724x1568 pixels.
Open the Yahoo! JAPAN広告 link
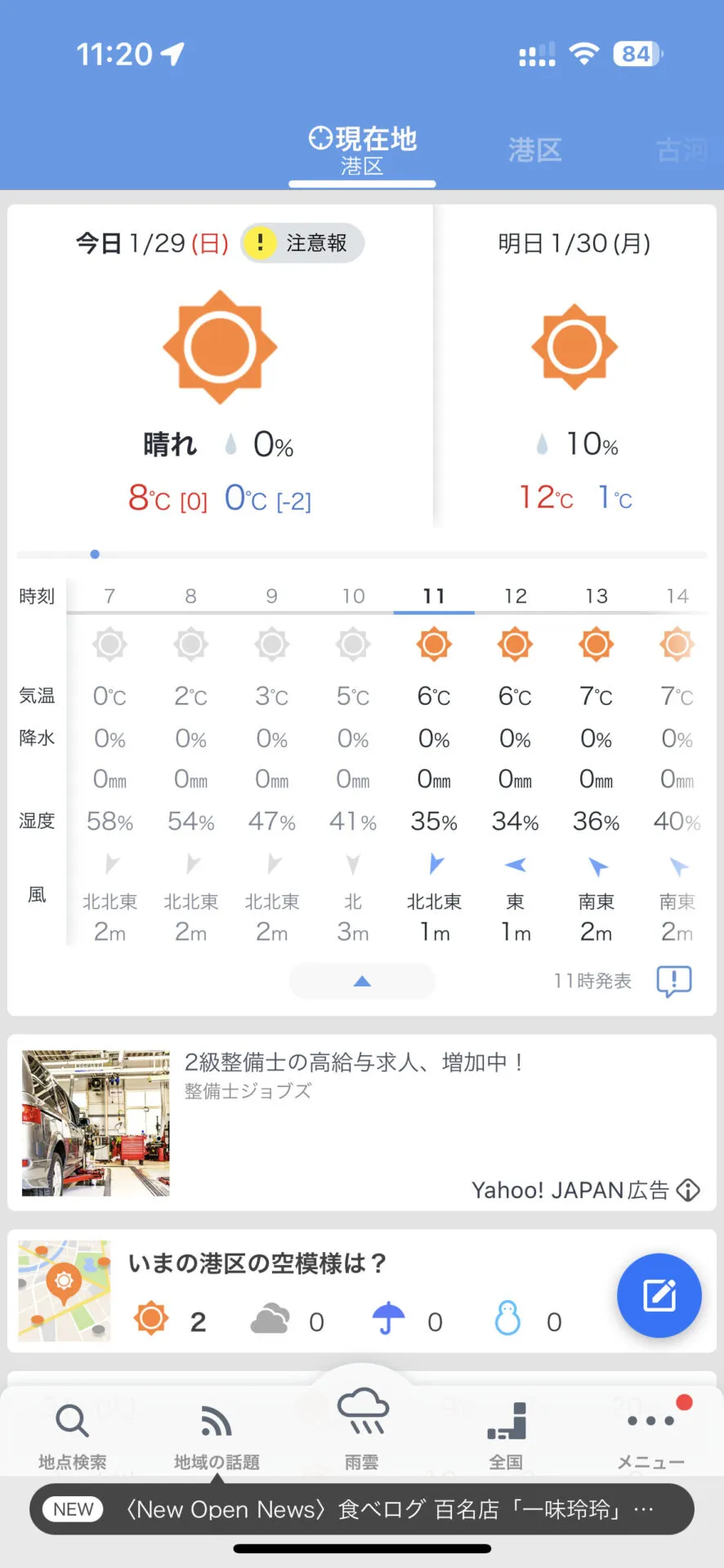coord(570,1190)
